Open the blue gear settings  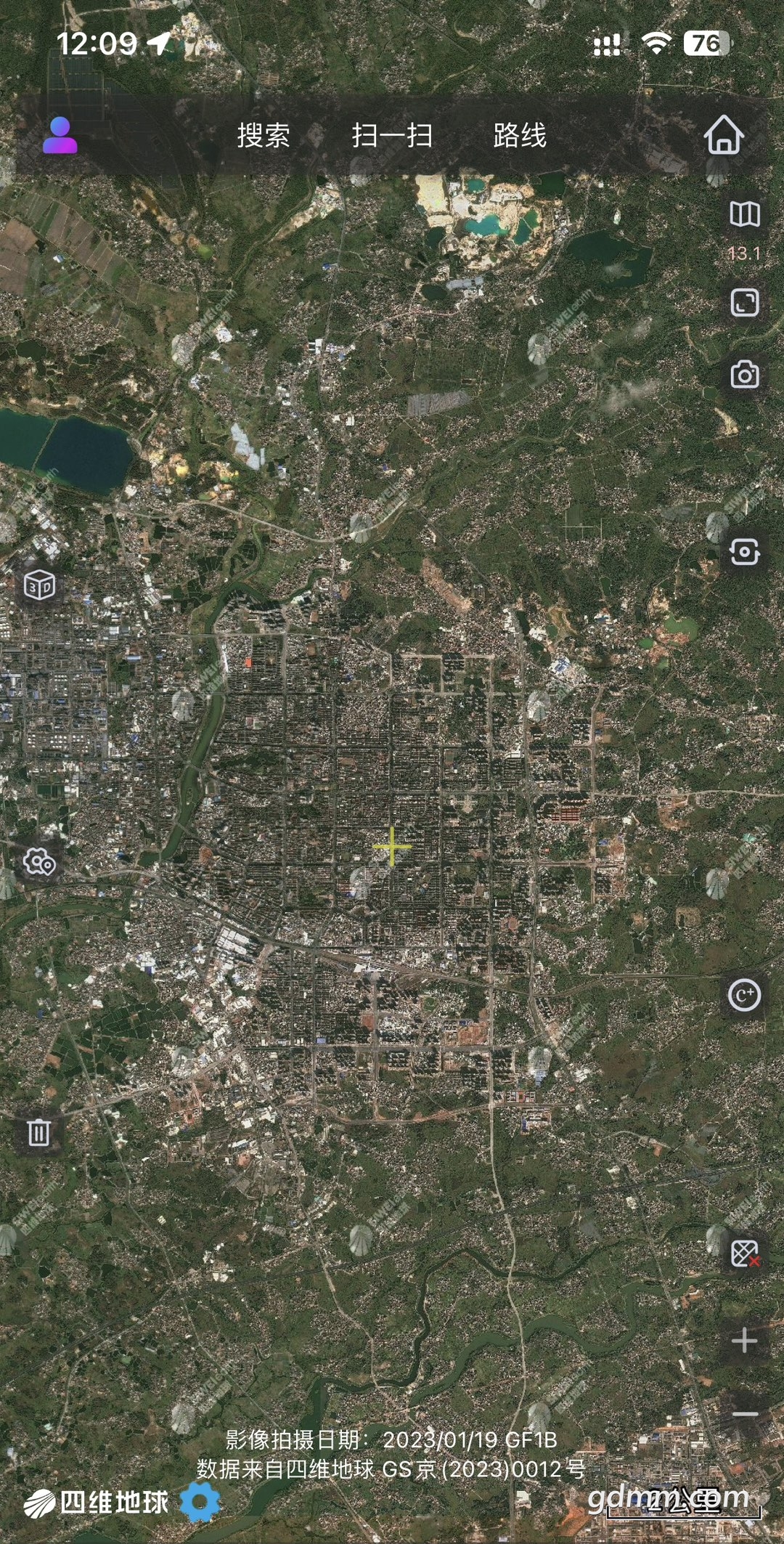pyautogui.click(x=200, y=1503)
